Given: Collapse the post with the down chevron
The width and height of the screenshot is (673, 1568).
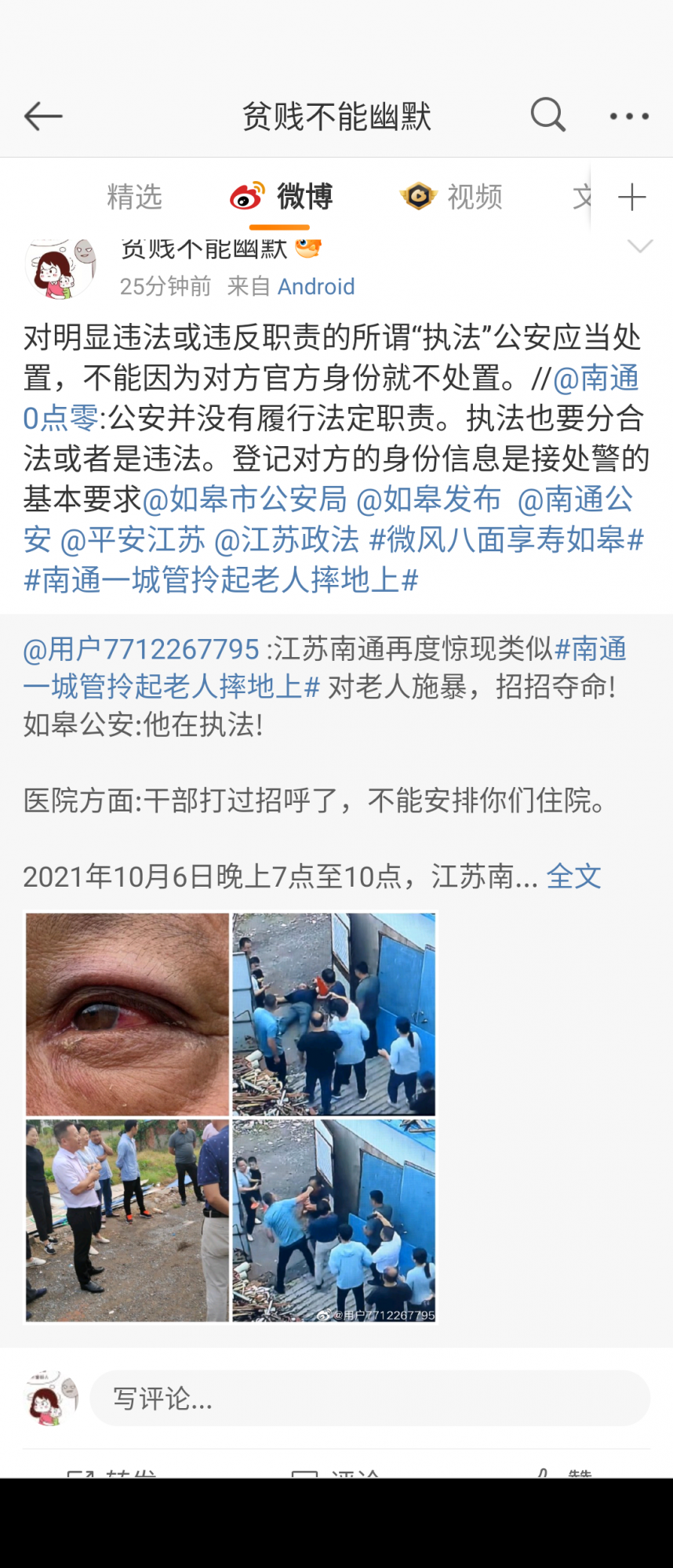Looking at the screenshot, I should pyautogui.click(x=640, y=247).
